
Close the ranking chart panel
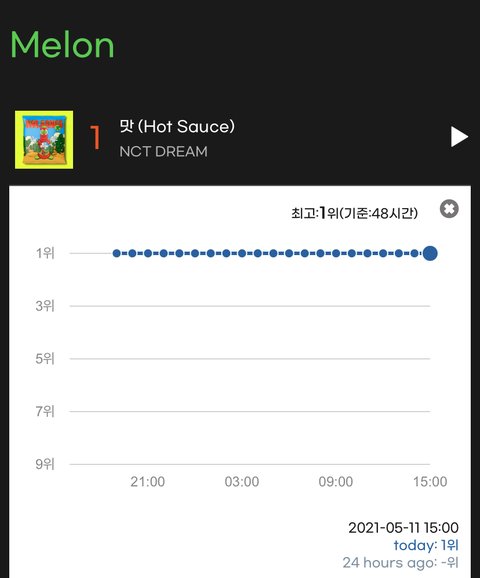[449, 209]
